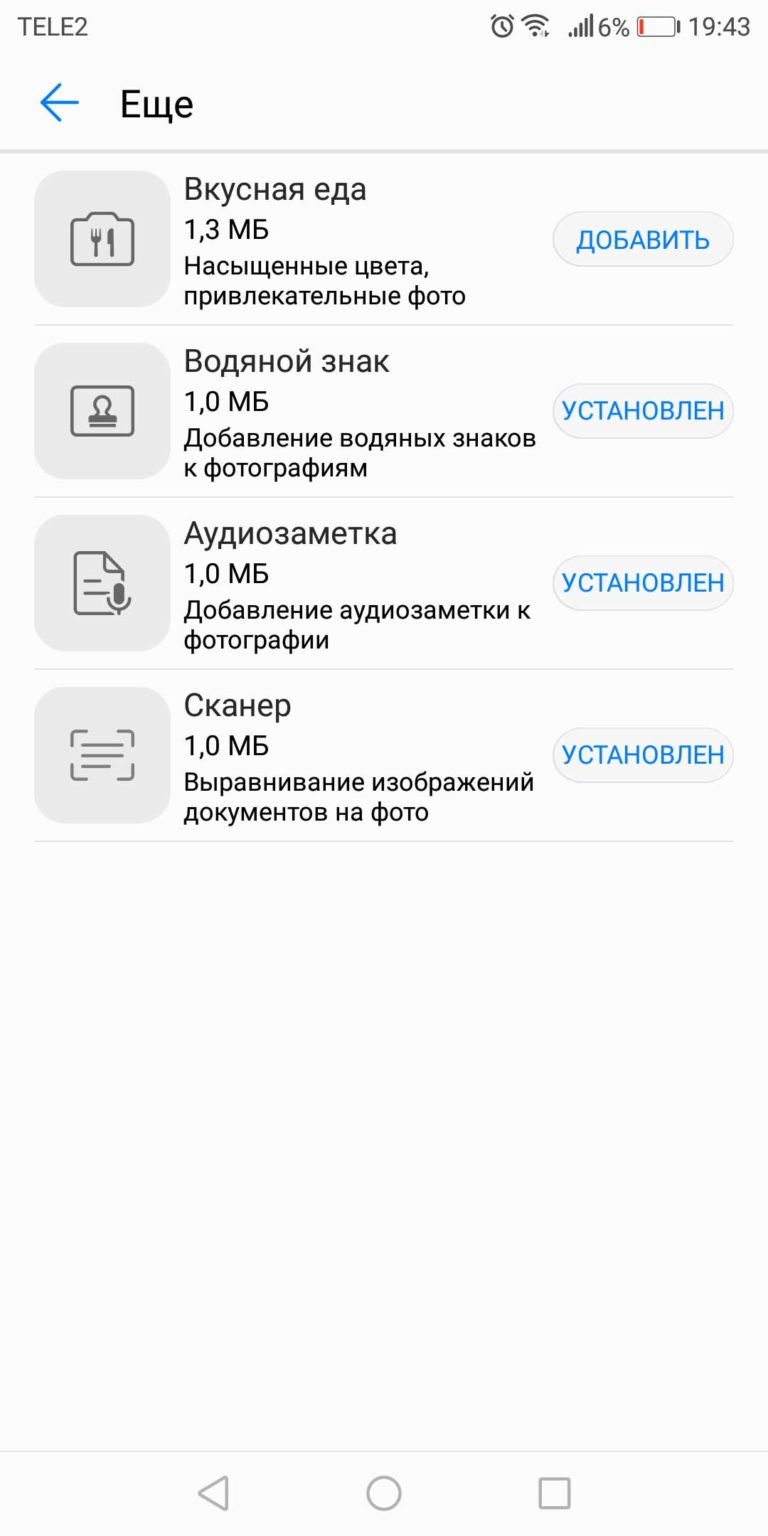Open the Вкусная еда mode row
The image size is (768, 1536).
click(x=384, y=239)
